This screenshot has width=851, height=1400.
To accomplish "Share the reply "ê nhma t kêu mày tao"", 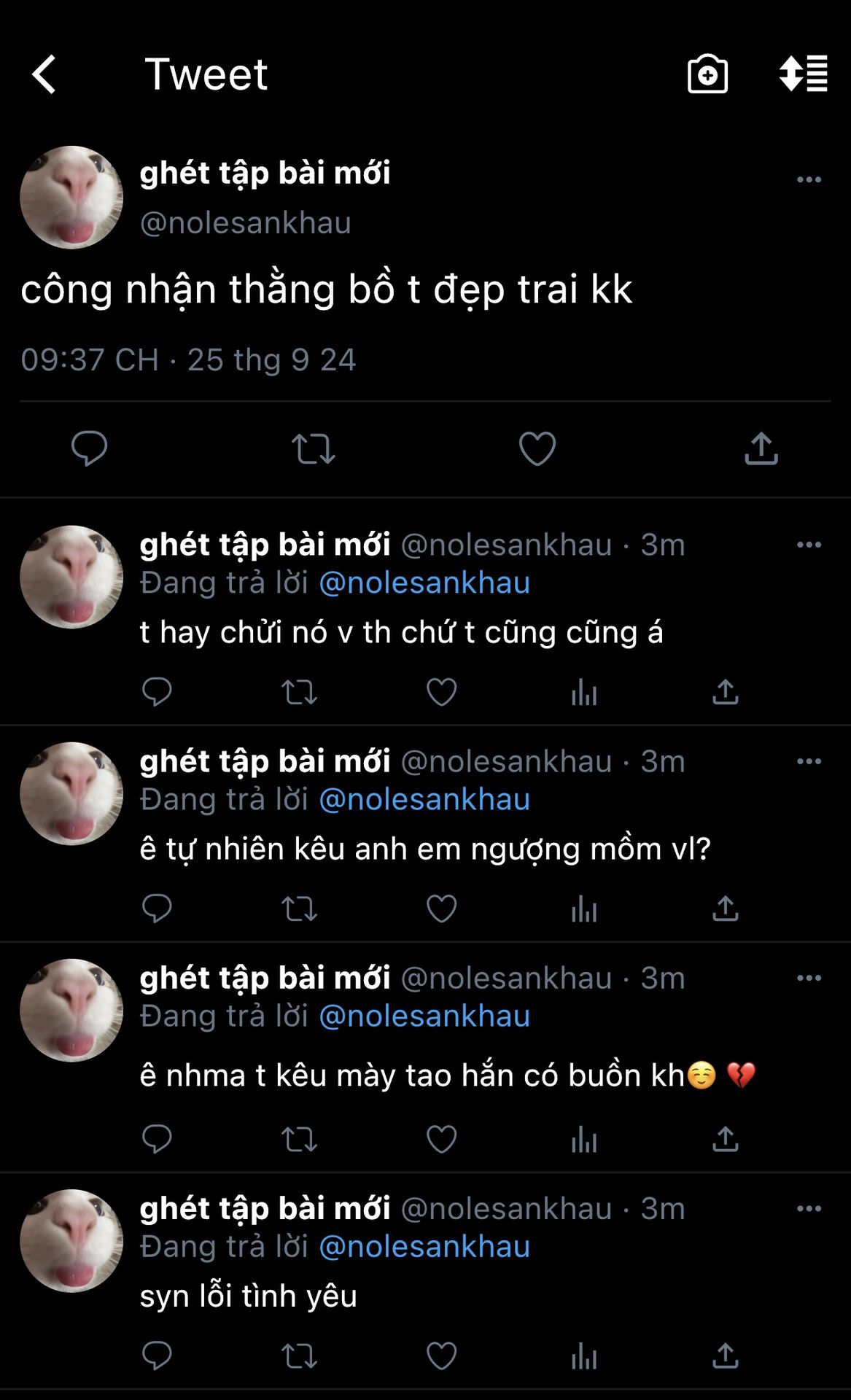I will click(725, 1139).
